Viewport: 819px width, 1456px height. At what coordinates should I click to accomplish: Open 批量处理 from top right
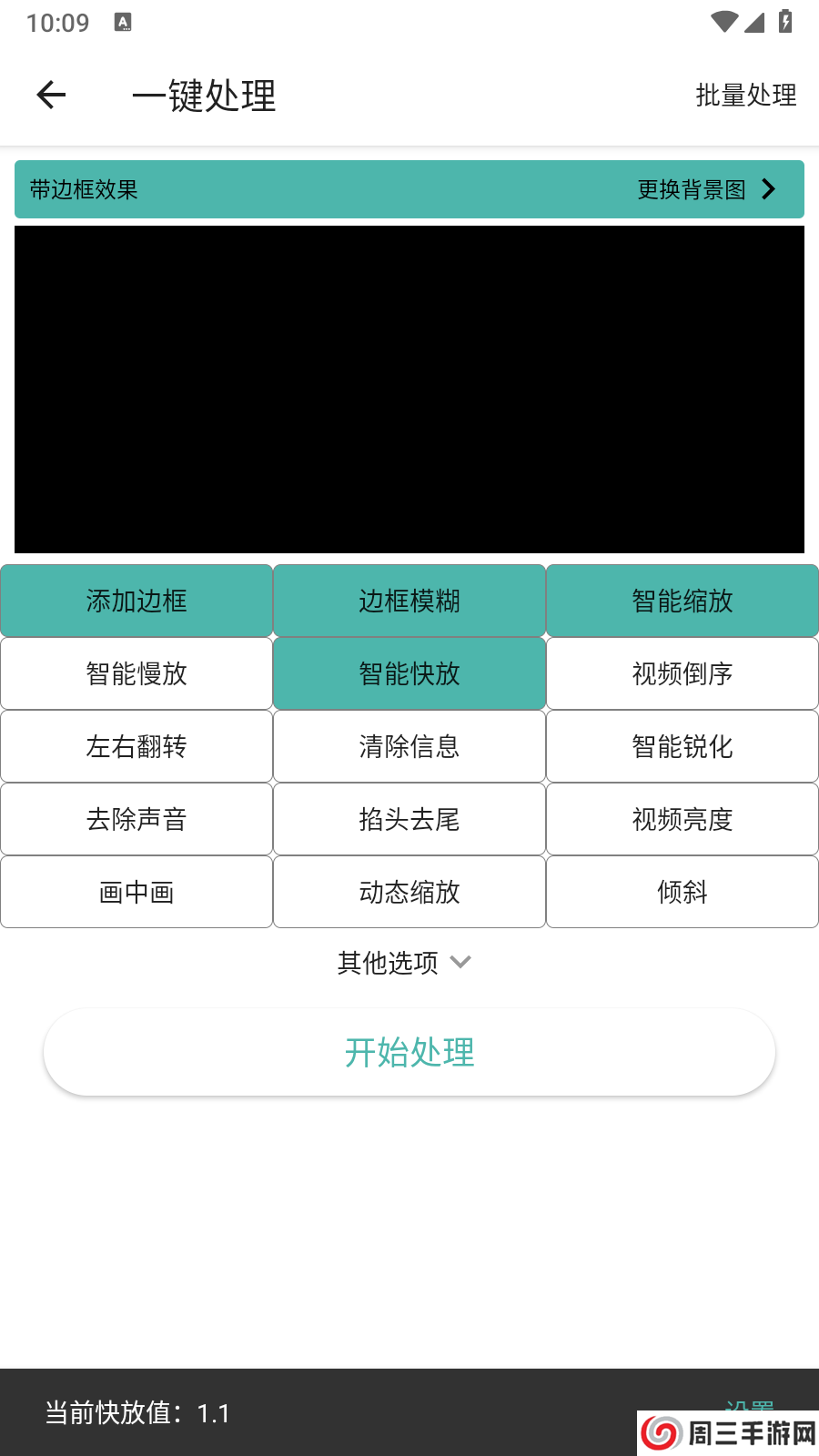click(745, 95)
